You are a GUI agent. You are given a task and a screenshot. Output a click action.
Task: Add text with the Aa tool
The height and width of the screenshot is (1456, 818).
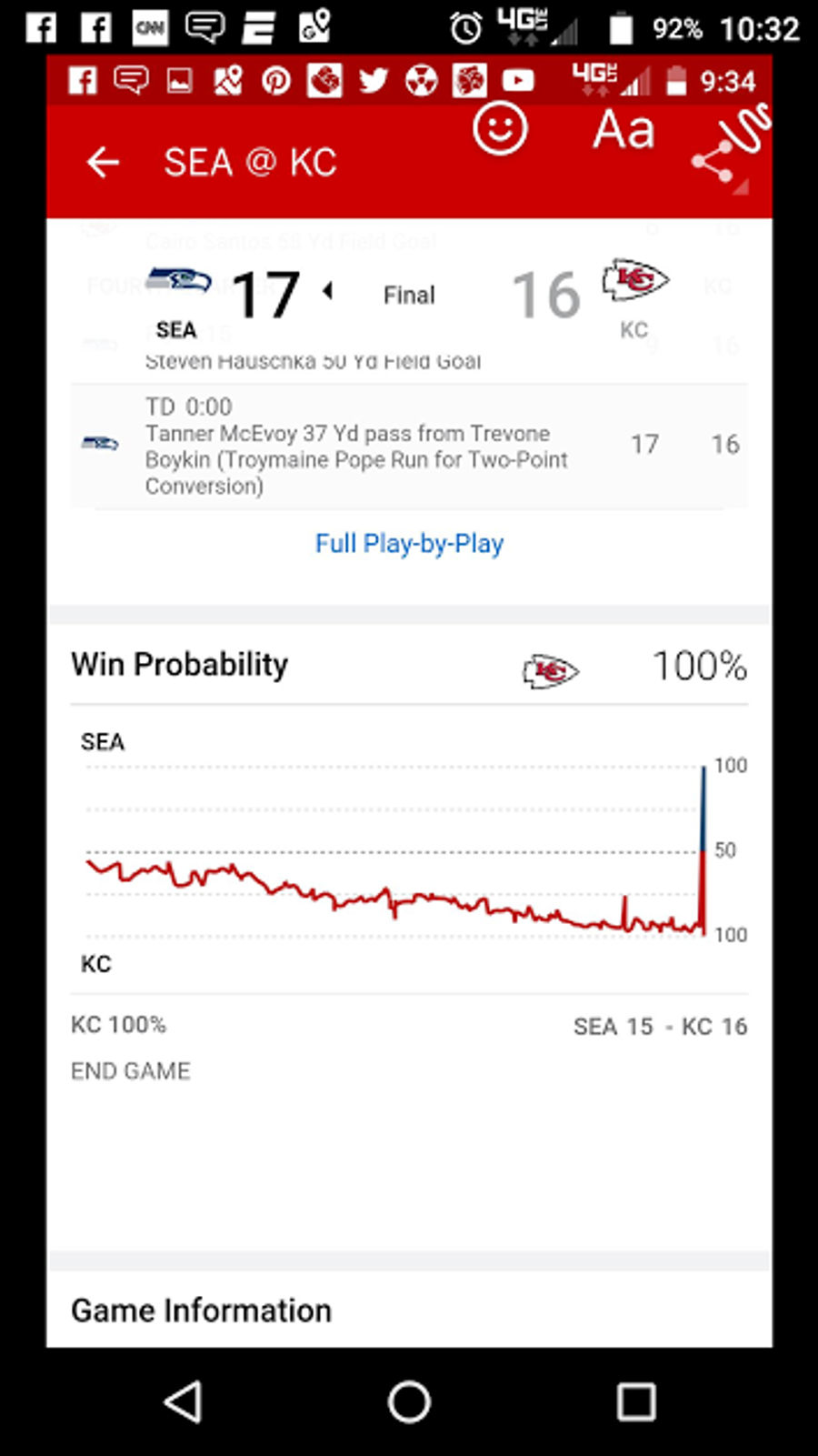[623, 130]
